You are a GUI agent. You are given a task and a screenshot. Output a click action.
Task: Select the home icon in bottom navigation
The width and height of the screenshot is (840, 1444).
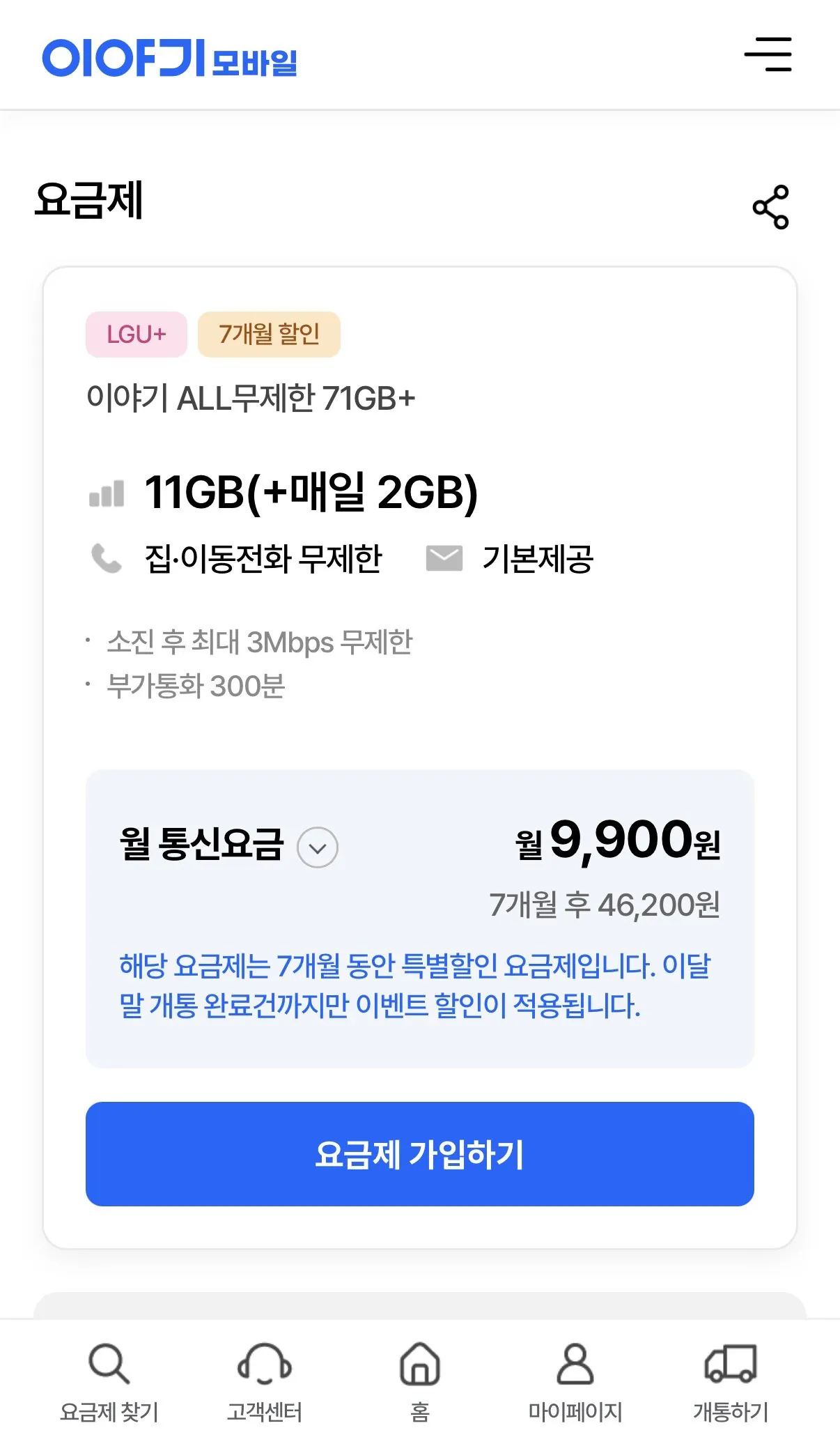pos(419,1365)
